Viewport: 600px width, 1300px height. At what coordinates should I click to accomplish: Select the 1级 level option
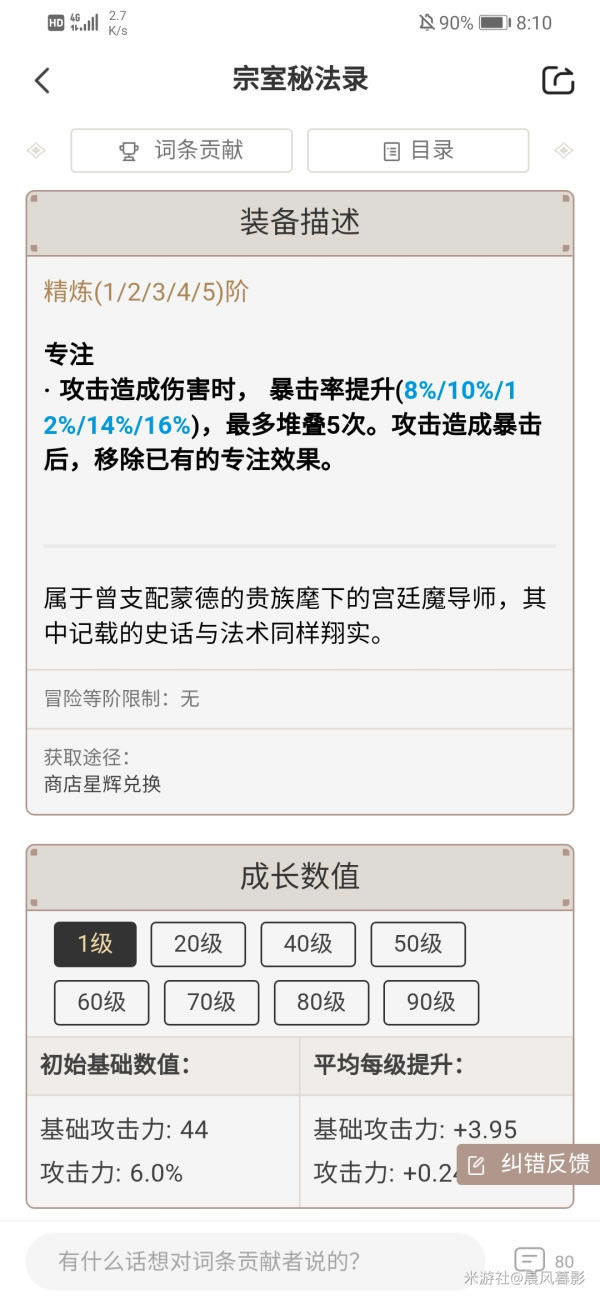(x=95, y=944)
